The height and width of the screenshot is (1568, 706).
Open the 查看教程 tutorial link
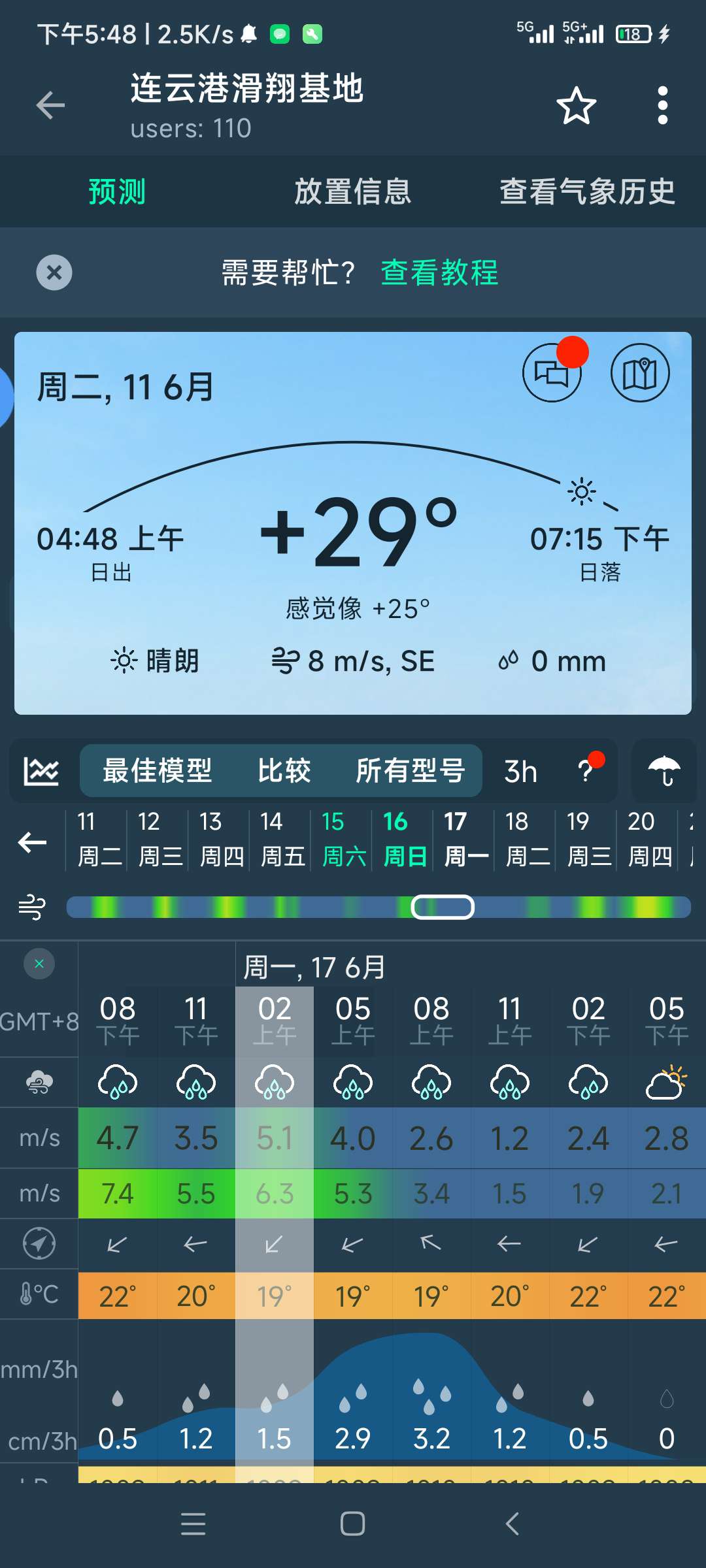tap(439, 272)
